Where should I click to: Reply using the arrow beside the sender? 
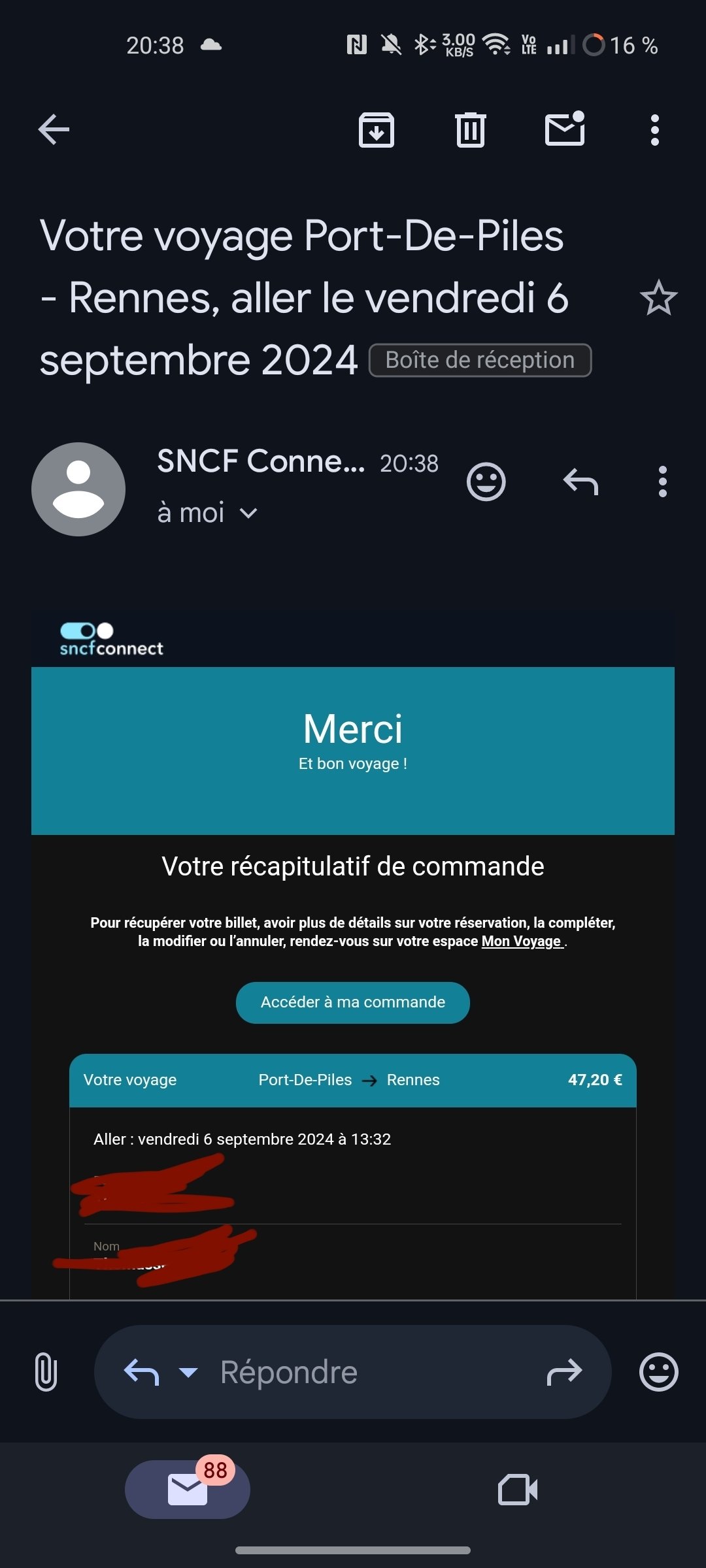pyautogui.click(x=580, y=482)
